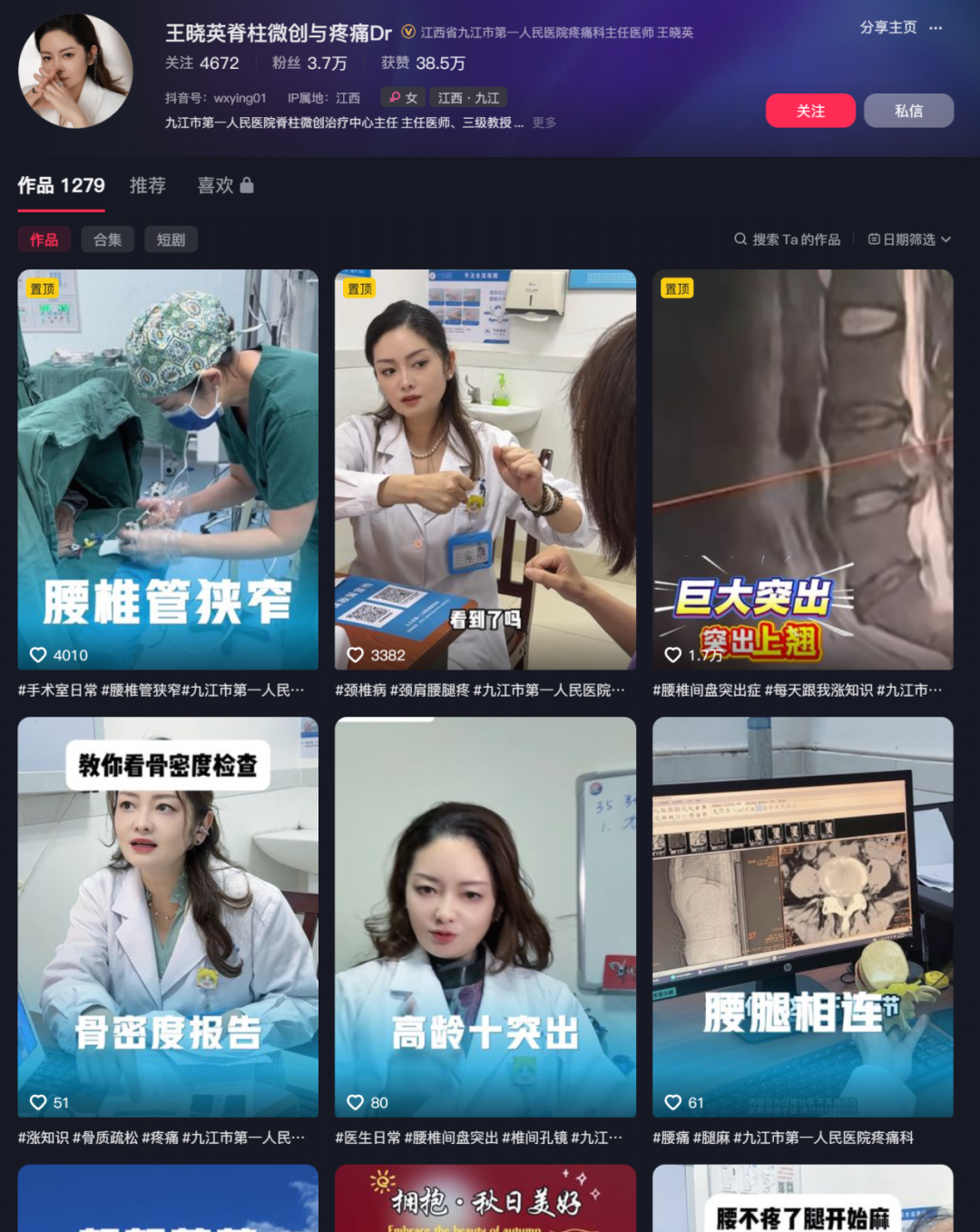This screenshot has height=1232, width=980.
Task: Open the 分享主页 share option
Action: (x=887, y=28)
